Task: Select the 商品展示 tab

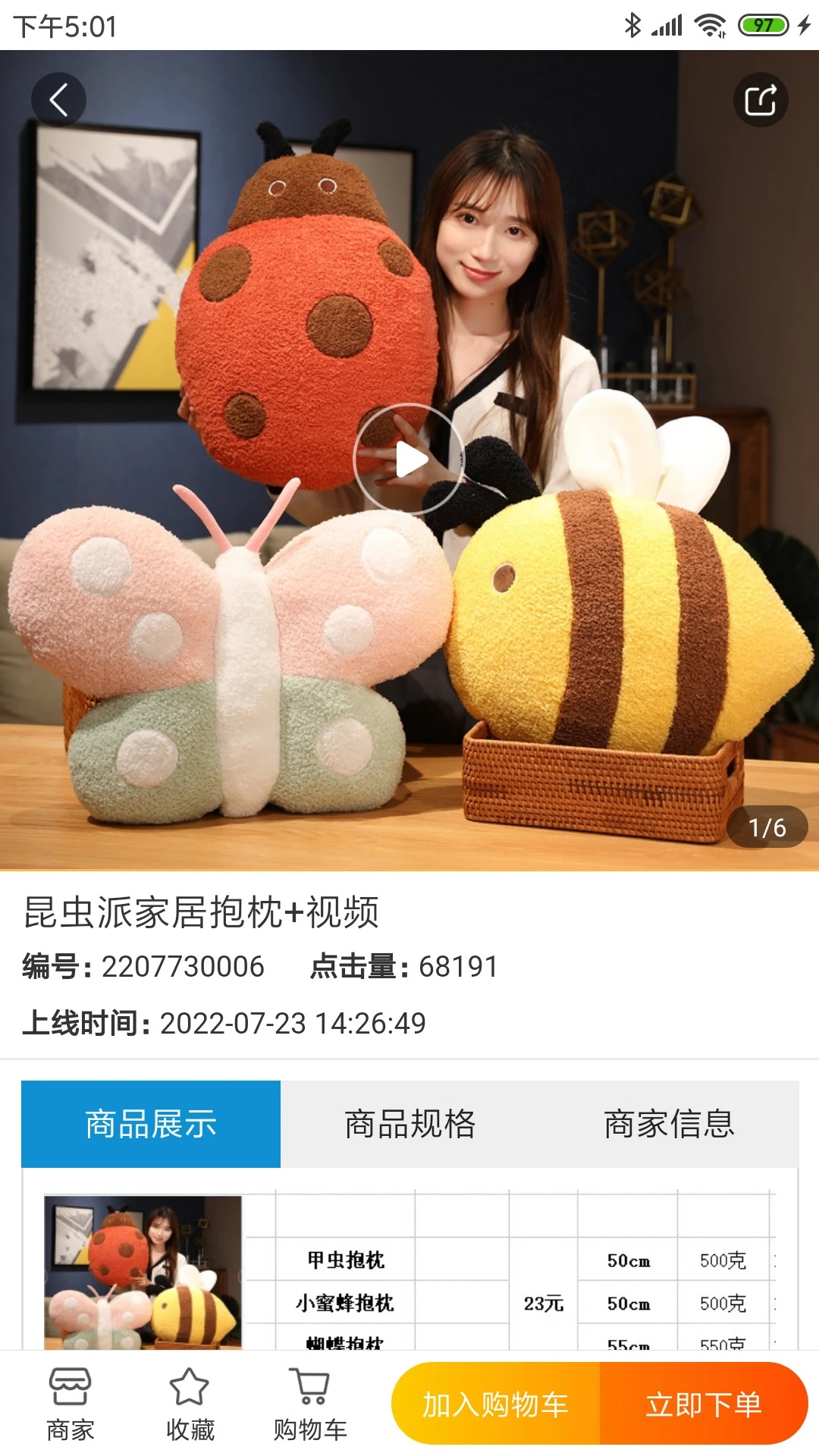Action: pyautogui.click(x=151, y=1124)
